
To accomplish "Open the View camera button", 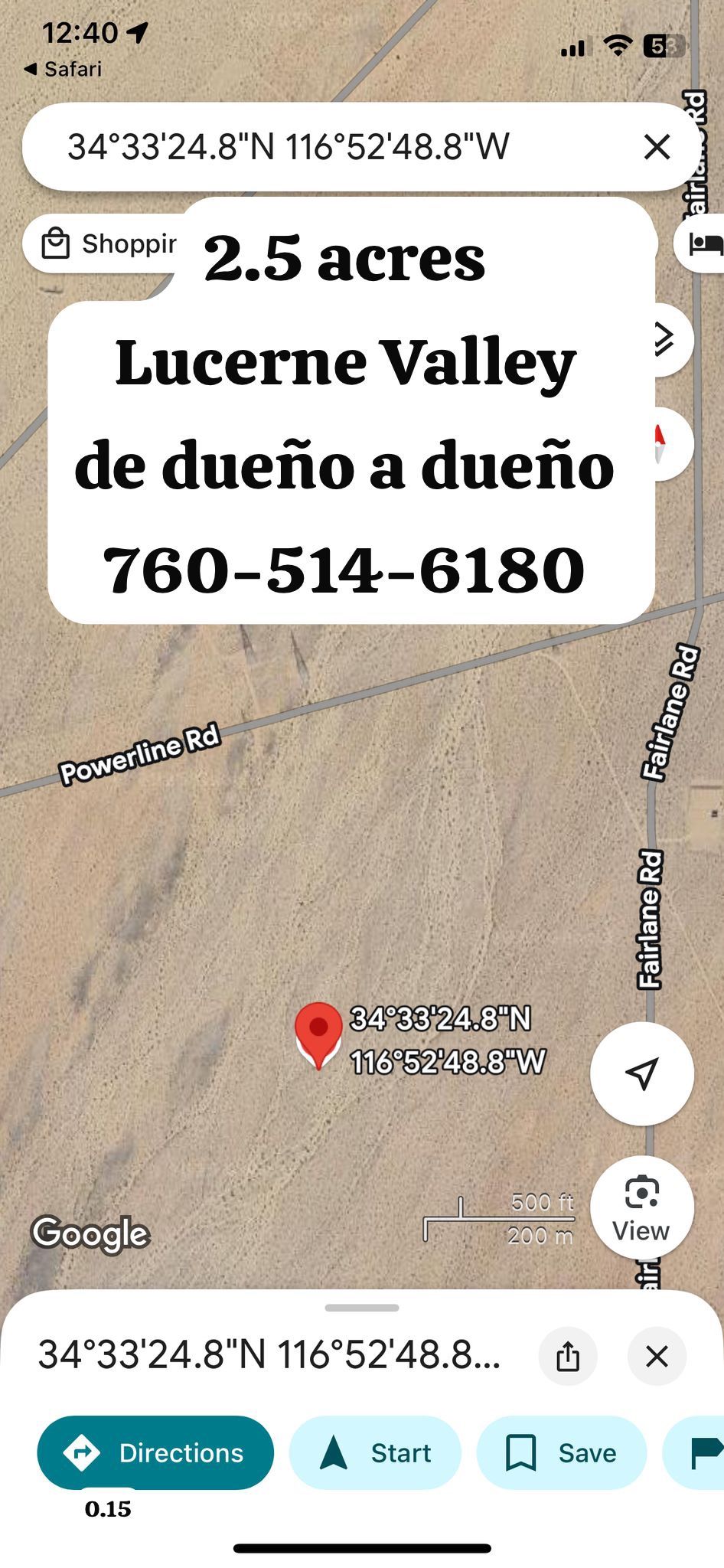I will 641,1207.
